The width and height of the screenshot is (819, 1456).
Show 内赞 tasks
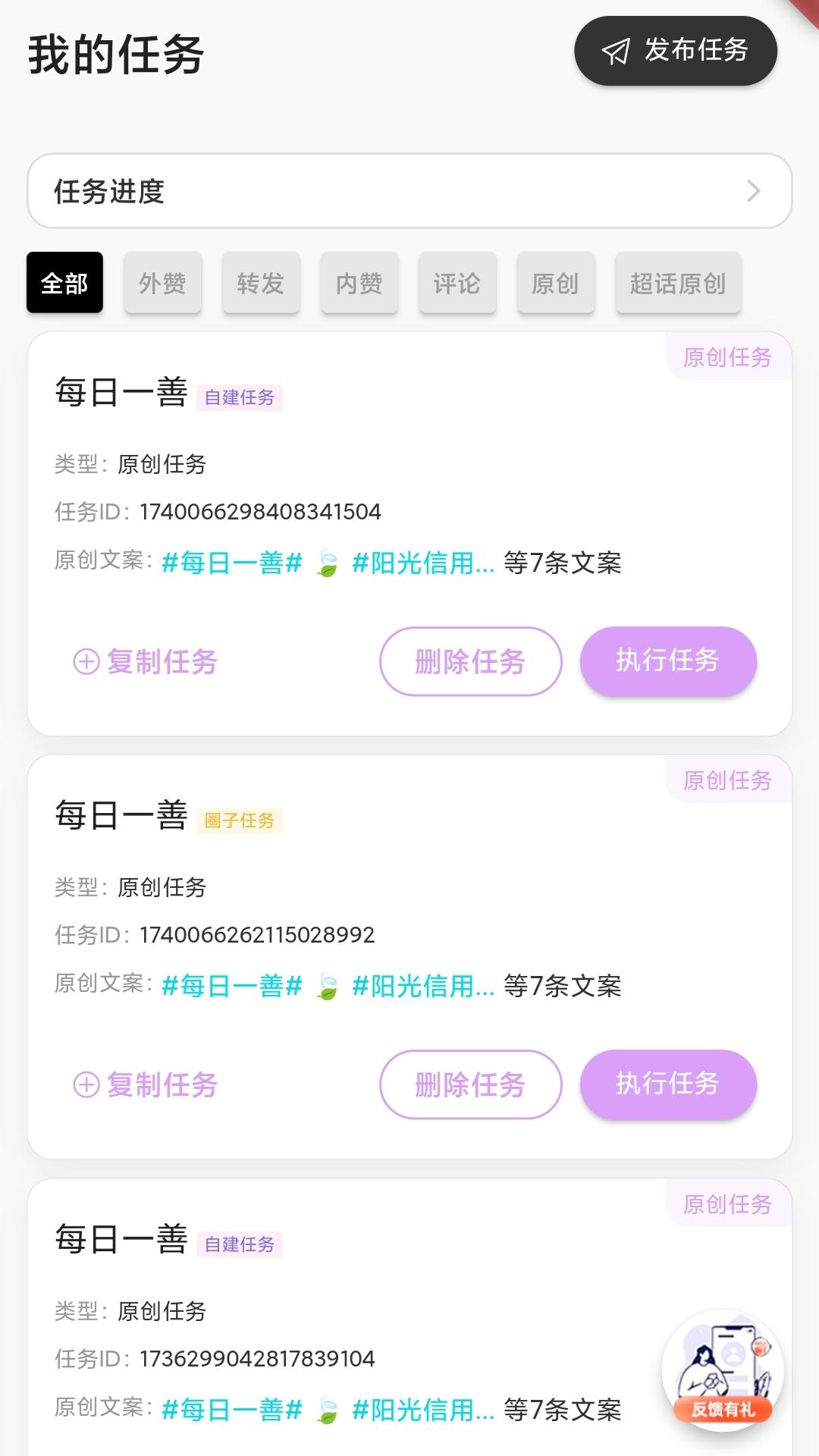tap(359, 283)
